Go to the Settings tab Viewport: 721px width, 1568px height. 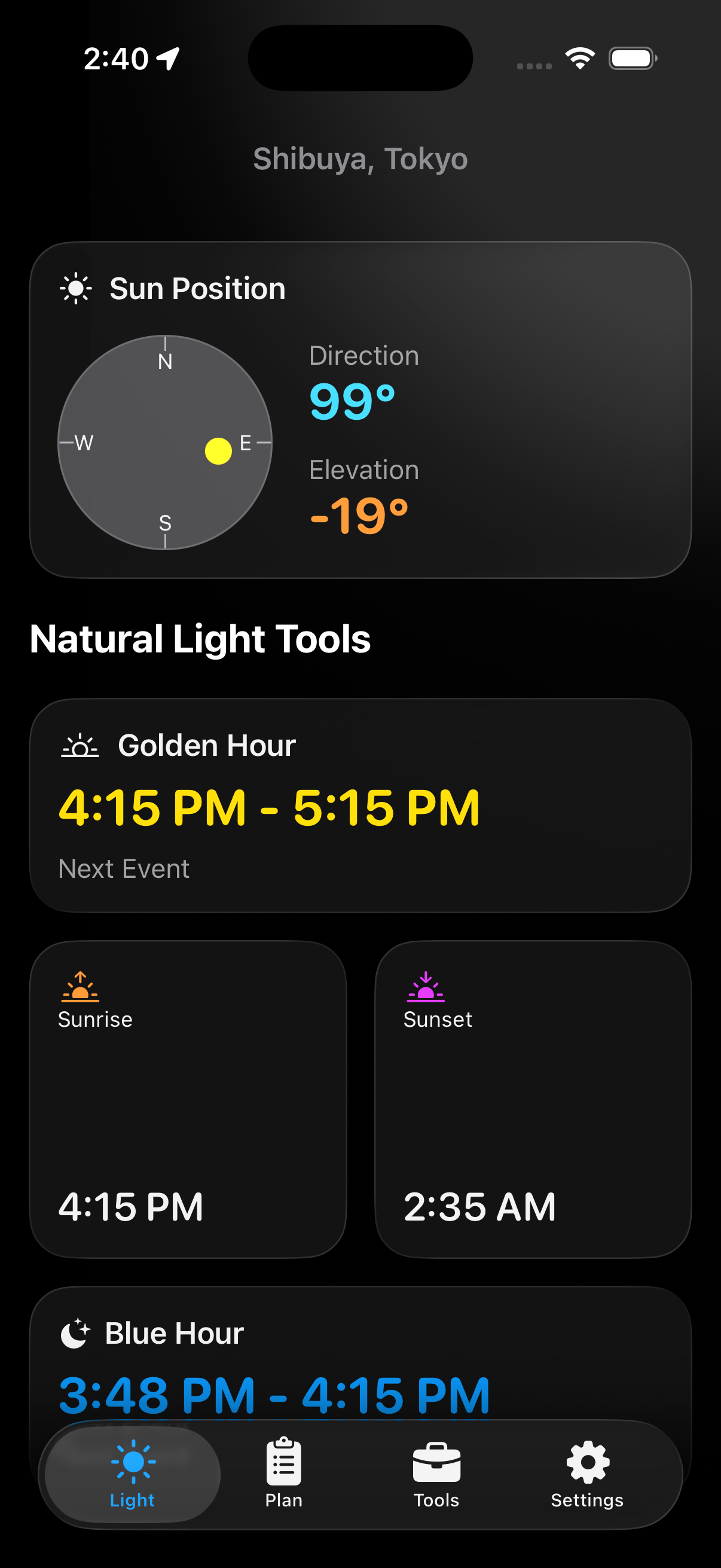point(587,1473)
